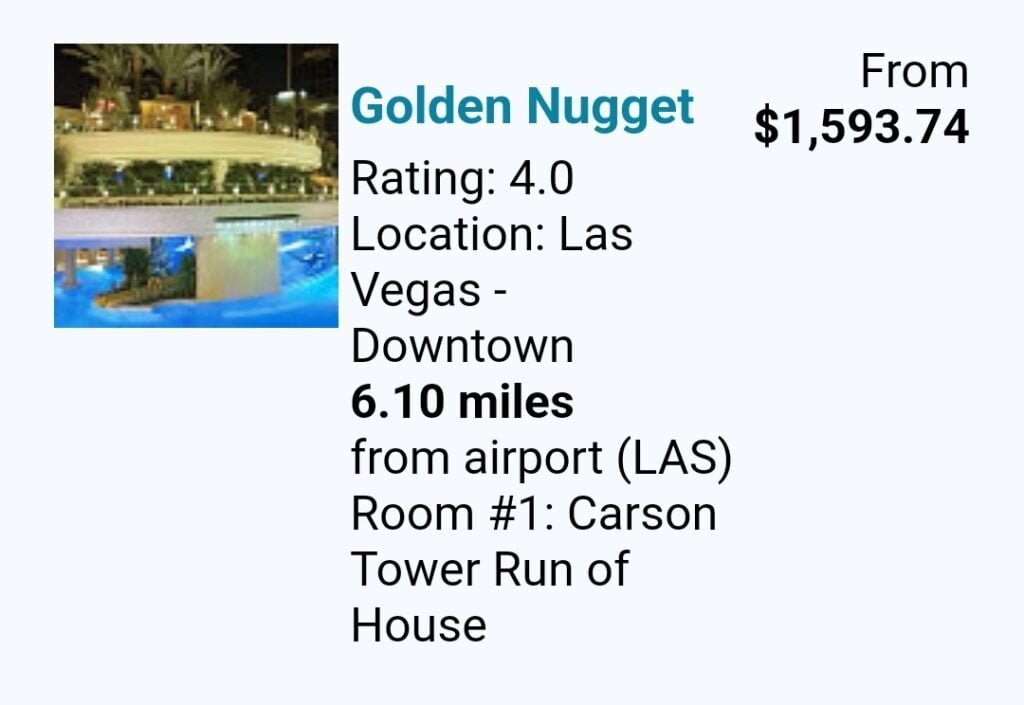Viewport: 1024px width, 705px height.
Task: View the Golden Nugget hotel photo
Action: tap(196, 186)
